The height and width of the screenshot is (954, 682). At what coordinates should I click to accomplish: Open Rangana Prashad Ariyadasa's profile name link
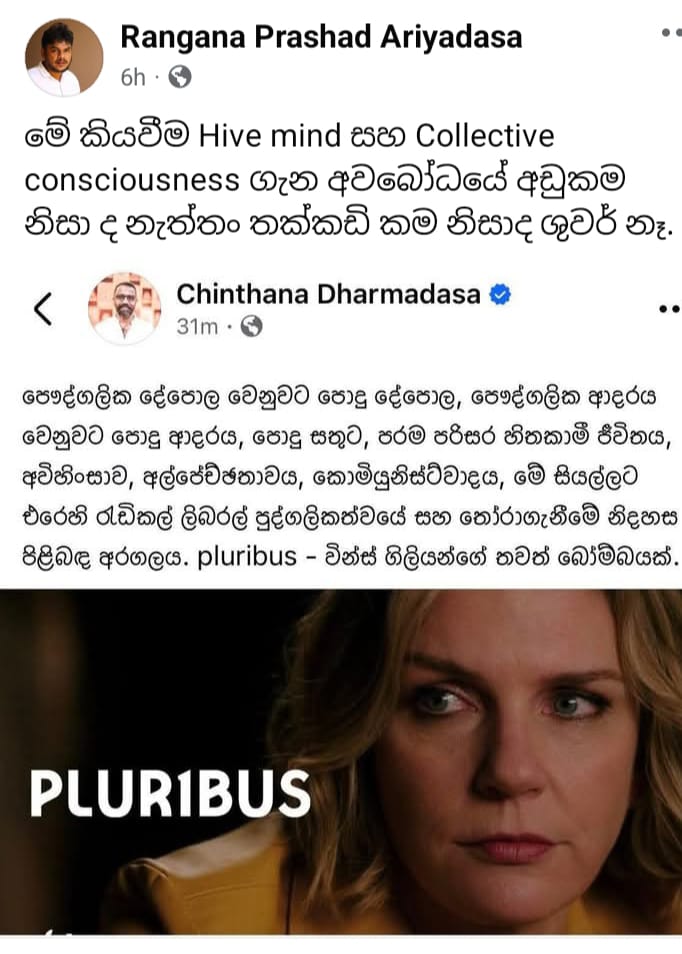pos(320,37)
